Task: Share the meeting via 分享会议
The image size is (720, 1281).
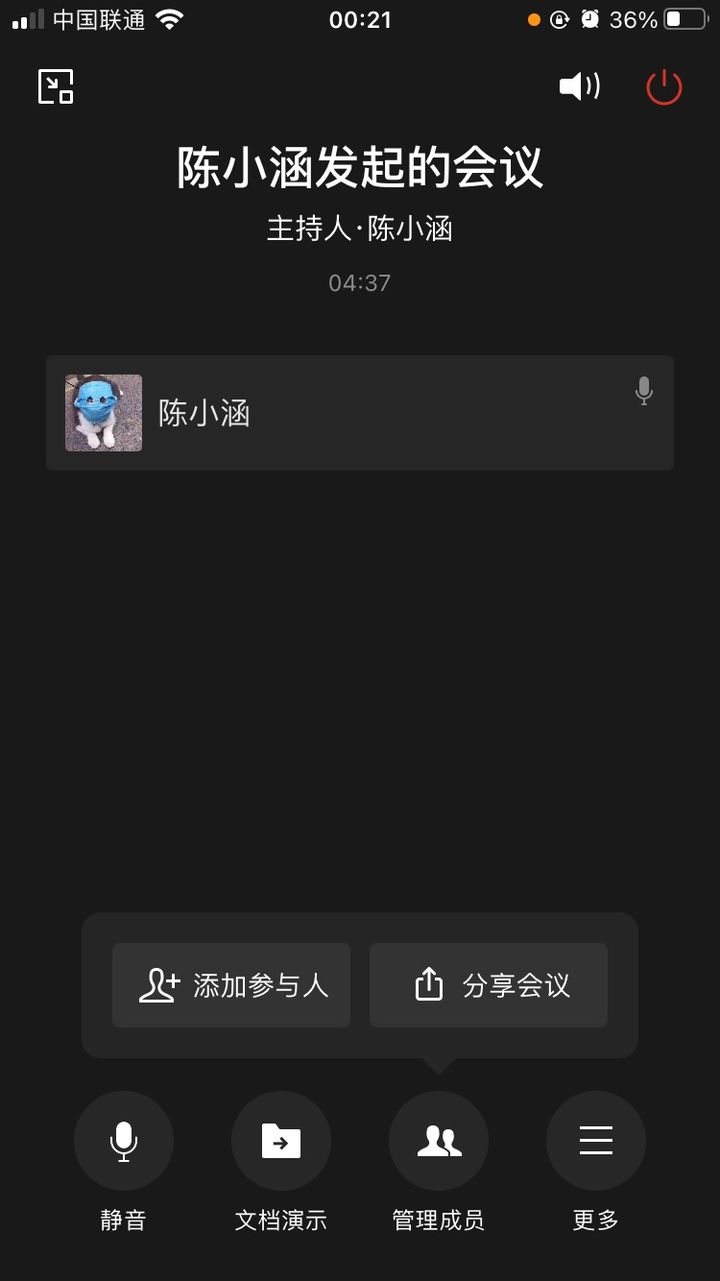Action: (x=488, y=985)
